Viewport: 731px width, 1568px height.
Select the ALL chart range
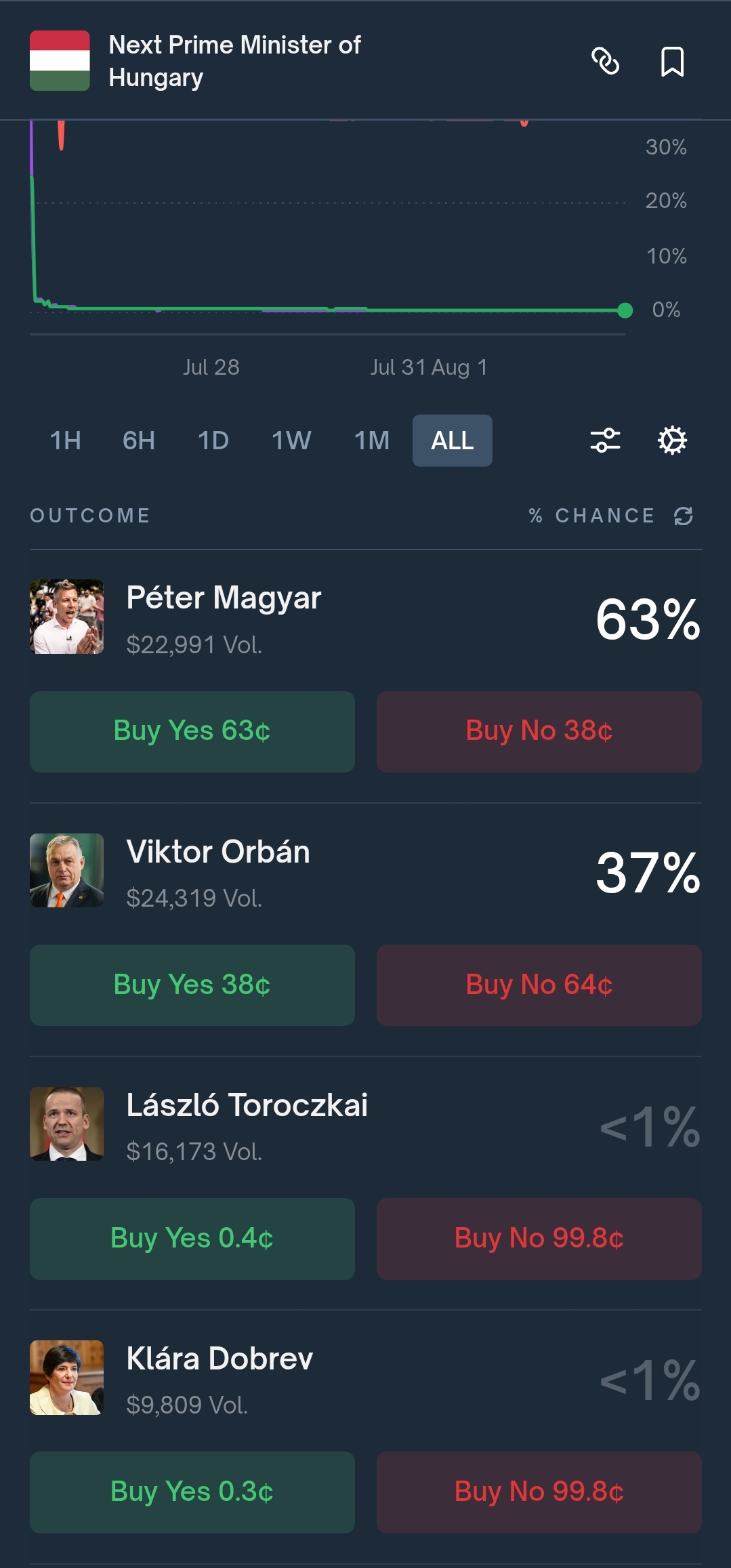click(x=453, y=440)
